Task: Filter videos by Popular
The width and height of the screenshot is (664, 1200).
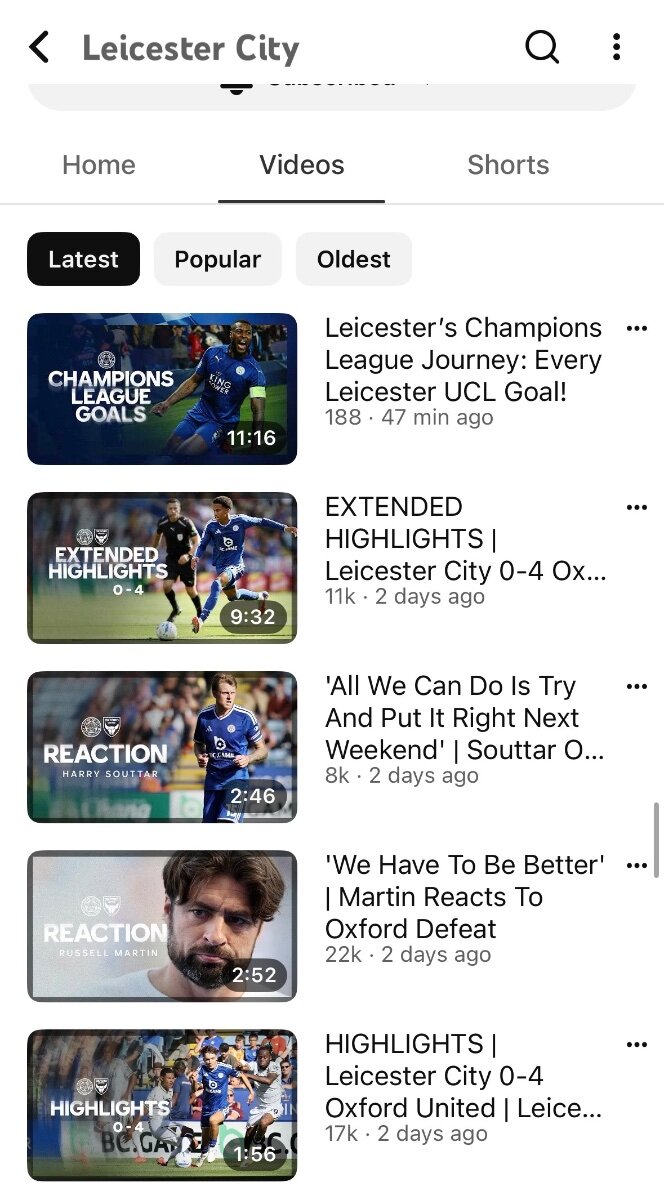Action: 218,259
